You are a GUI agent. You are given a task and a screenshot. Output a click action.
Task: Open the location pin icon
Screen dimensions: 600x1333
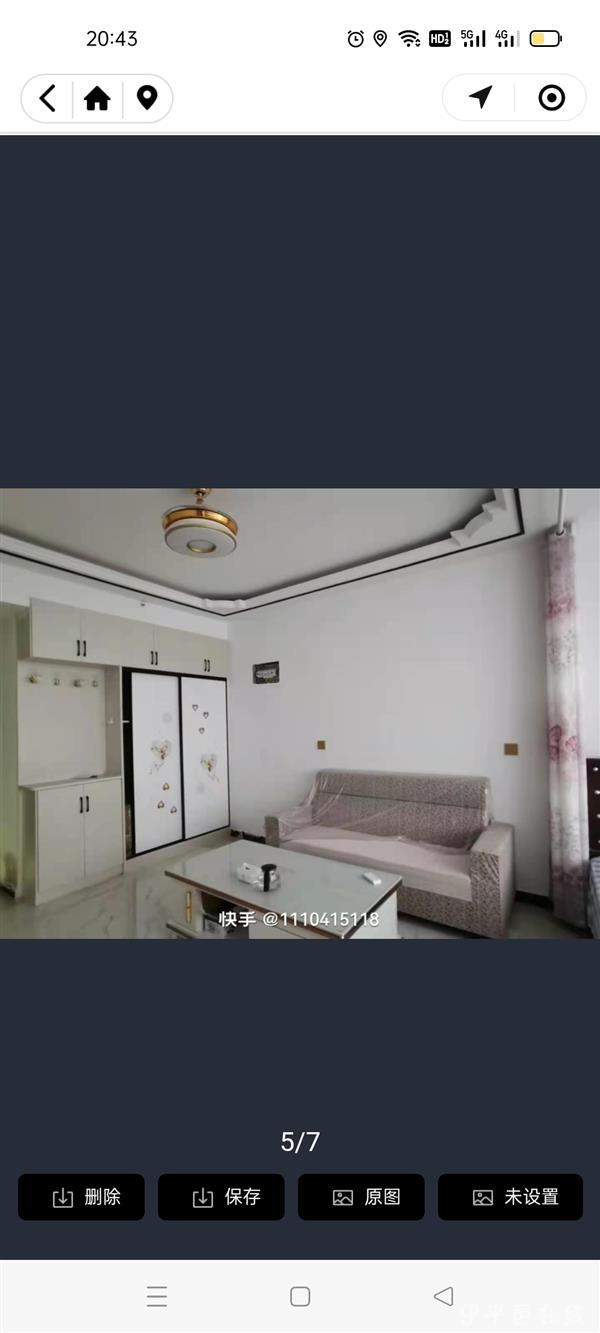pos(147,98)
